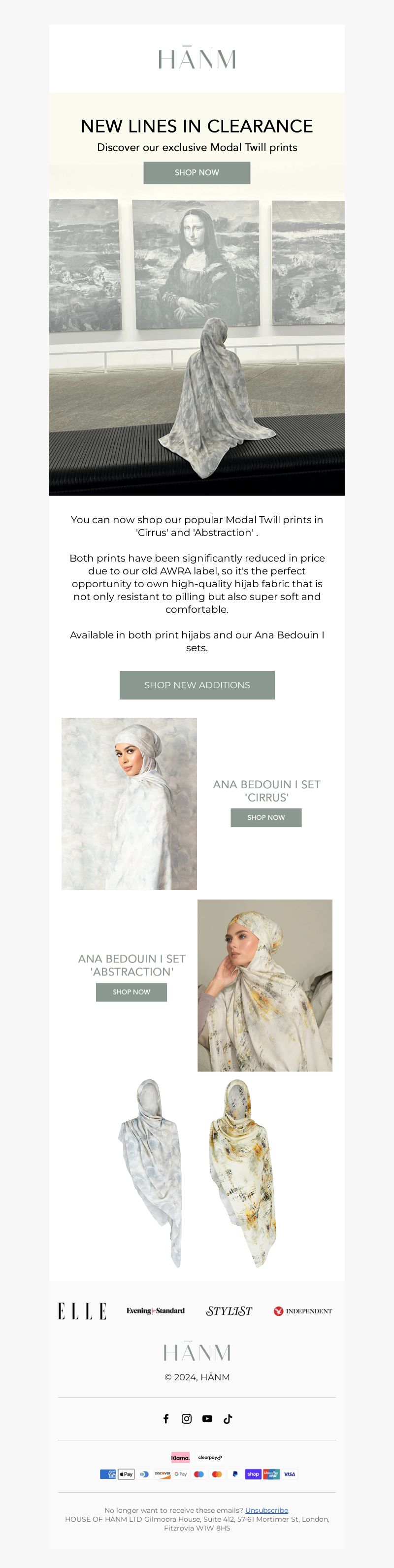Open HĀNM's TikTok profile
Image resolution: width=394 pixels, height=1568 pixels.
[228, 1418]
